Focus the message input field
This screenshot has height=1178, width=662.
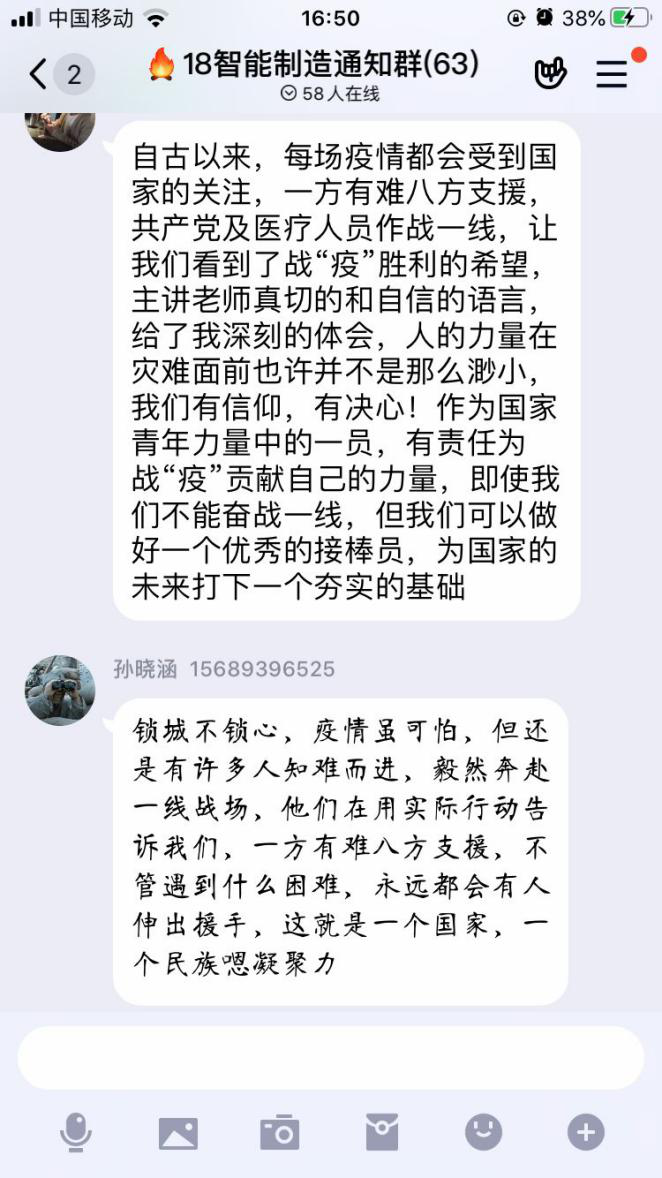coord(330,1057)
